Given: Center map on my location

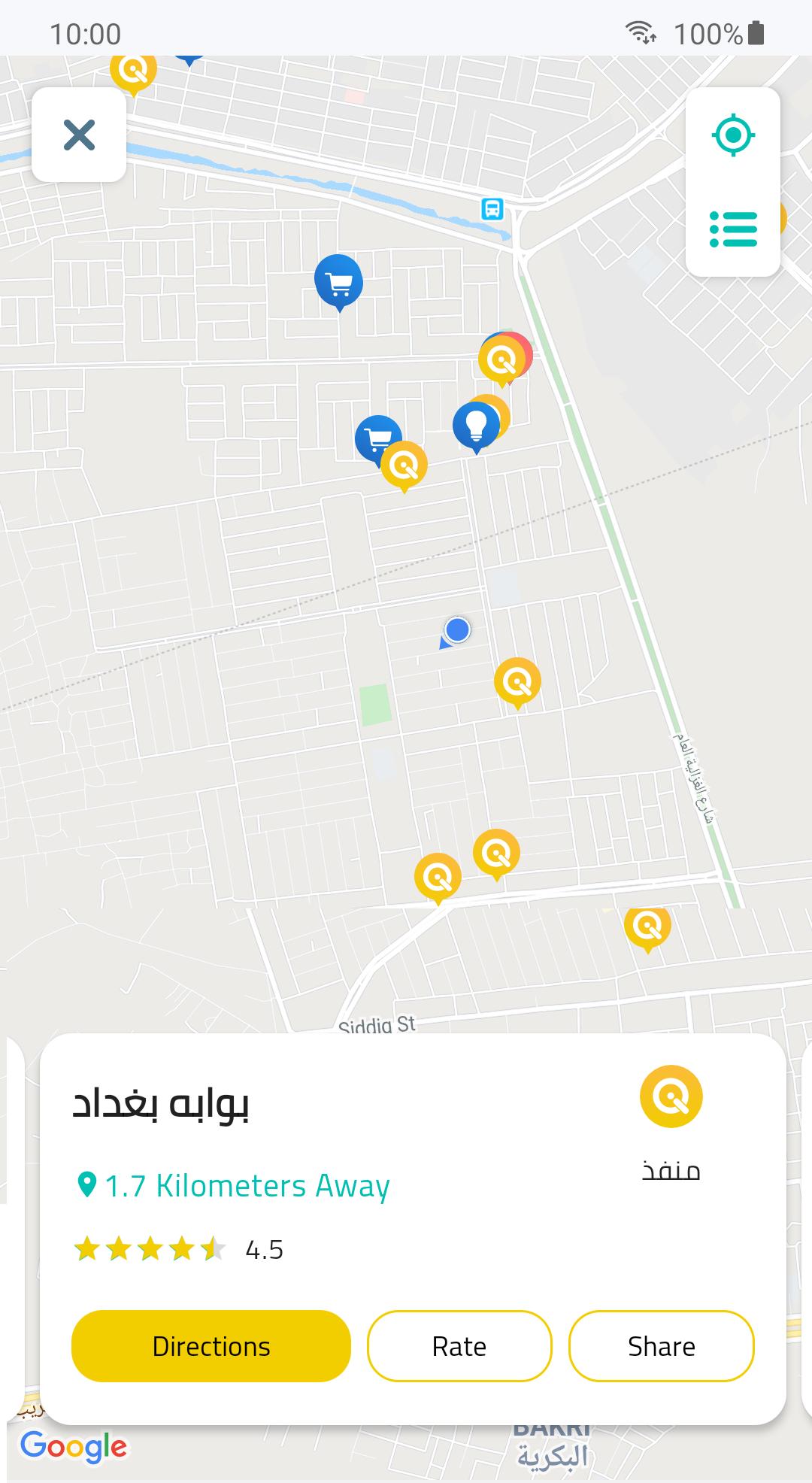Looking at the screenshot, I should coord(733,135).
